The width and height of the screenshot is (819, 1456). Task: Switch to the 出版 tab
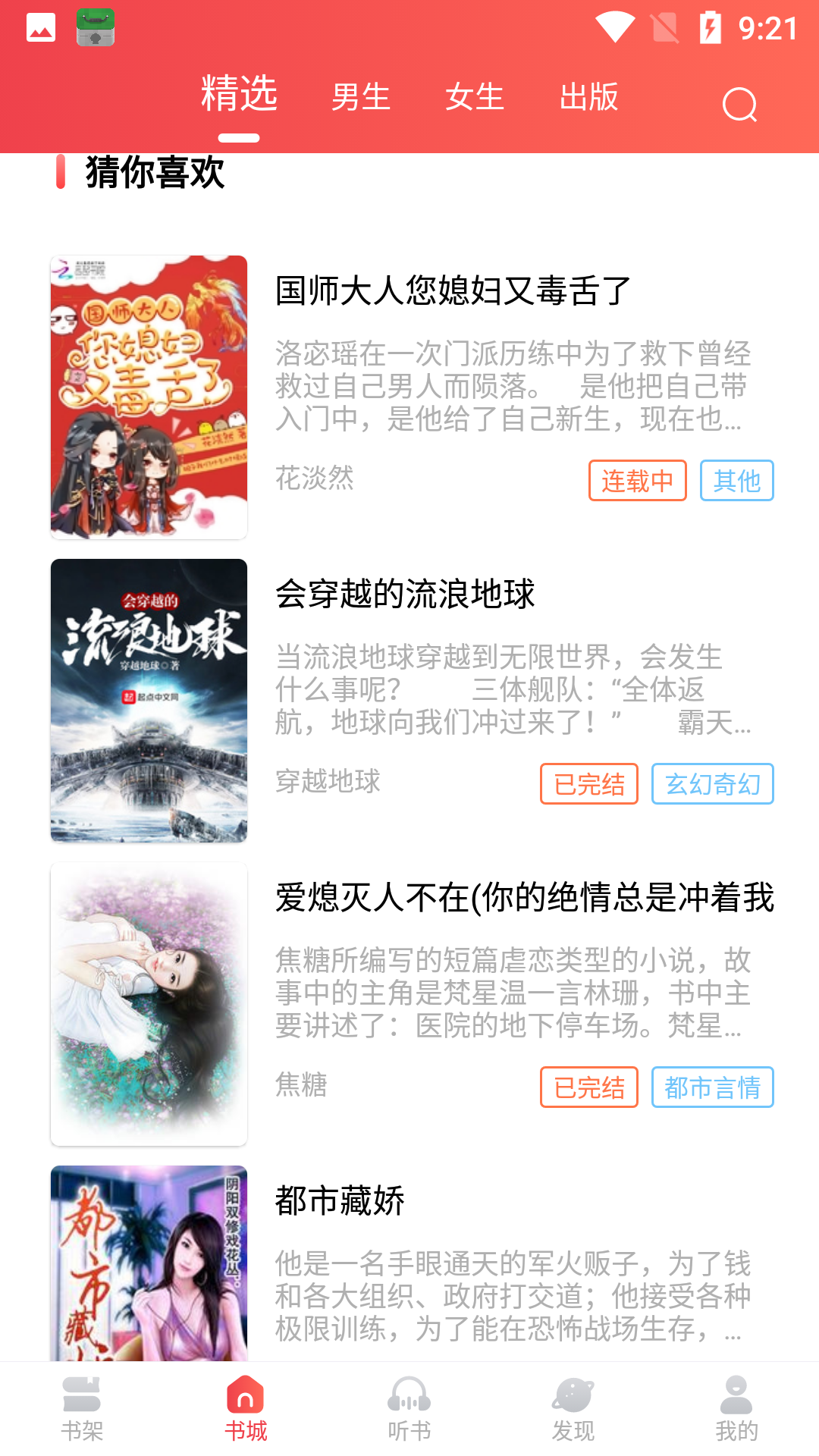coord(588,97)
